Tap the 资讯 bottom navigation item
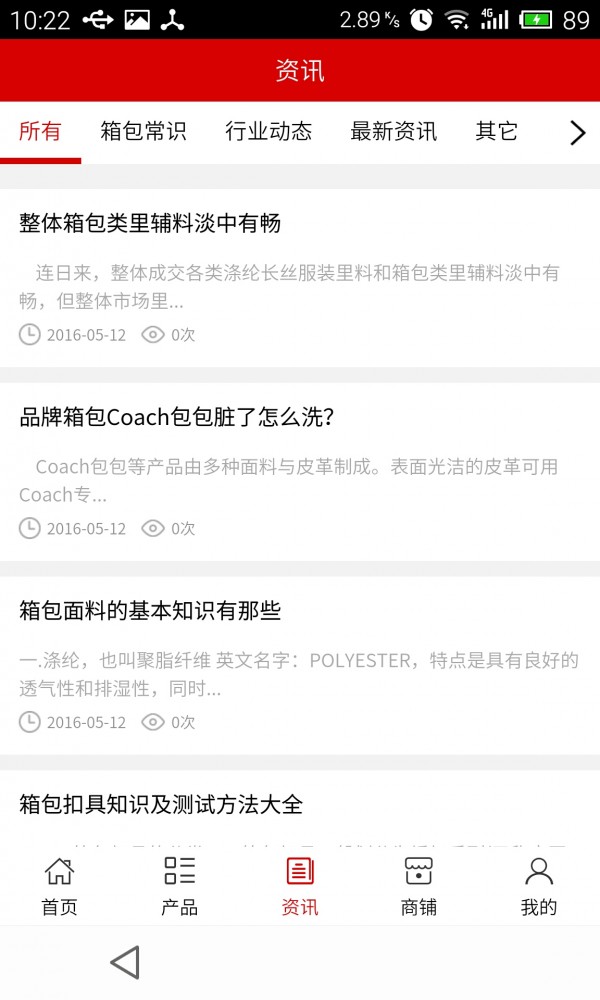 coord(300,886)
